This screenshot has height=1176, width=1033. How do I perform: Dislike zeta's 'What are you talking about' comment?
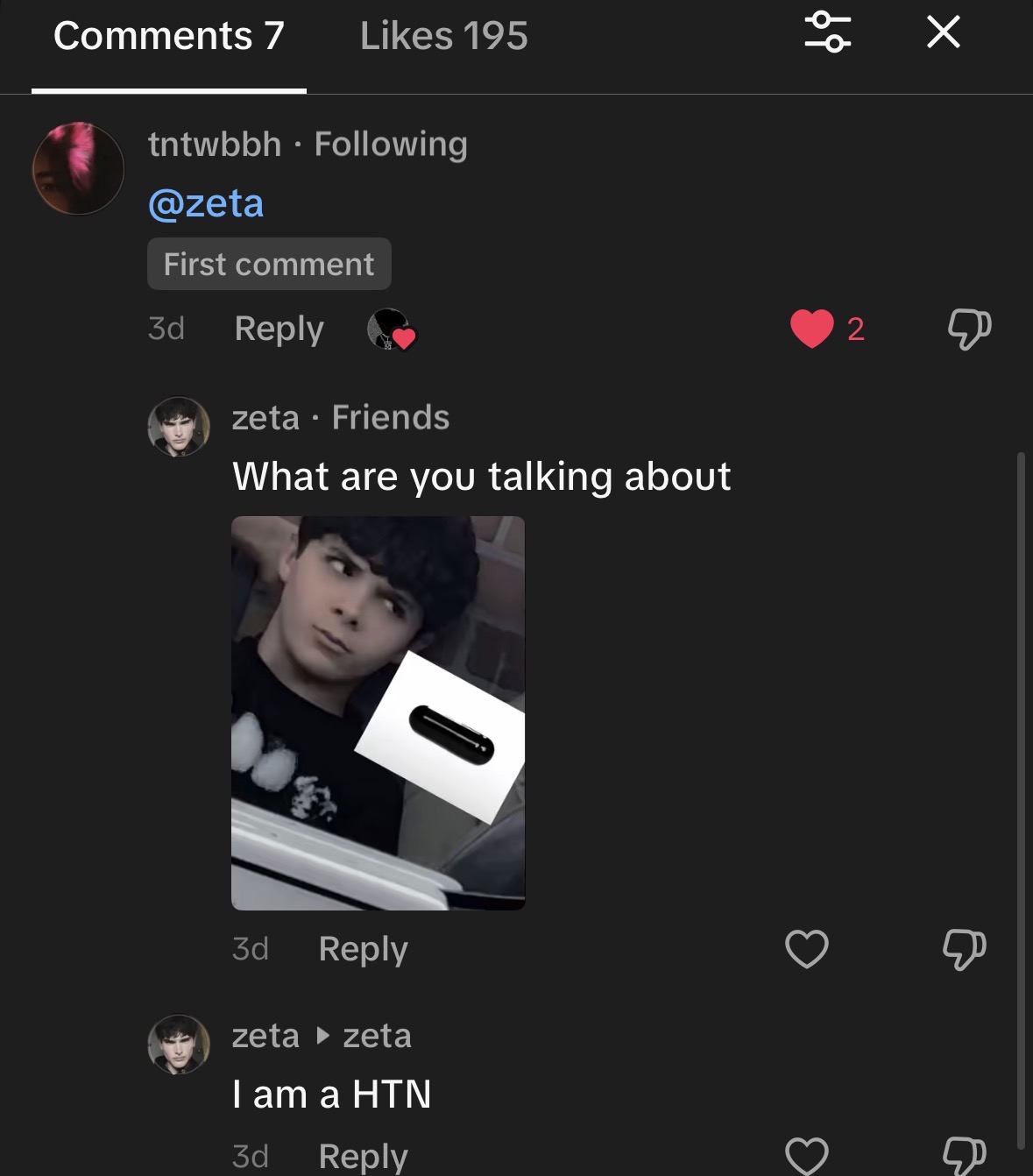pyautogui.click(x=964, y=949)
